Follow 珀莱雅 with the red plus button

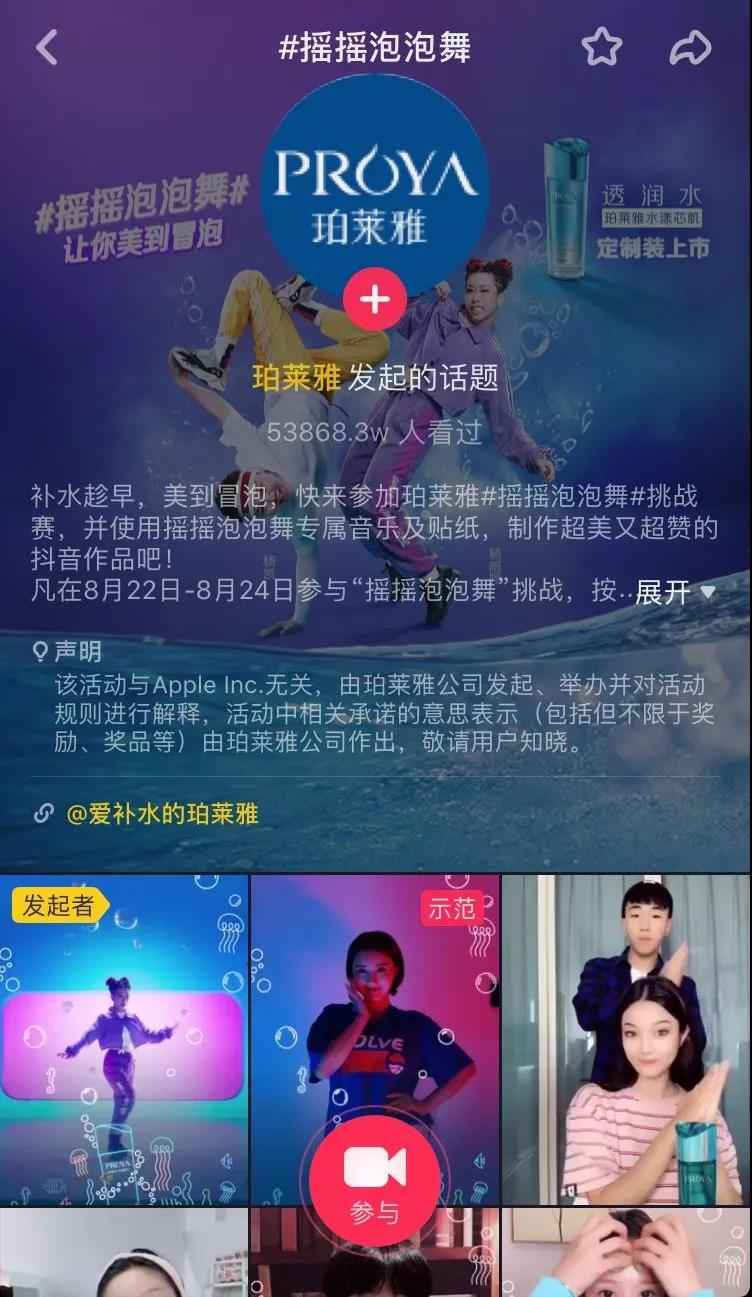click(375, 299)
